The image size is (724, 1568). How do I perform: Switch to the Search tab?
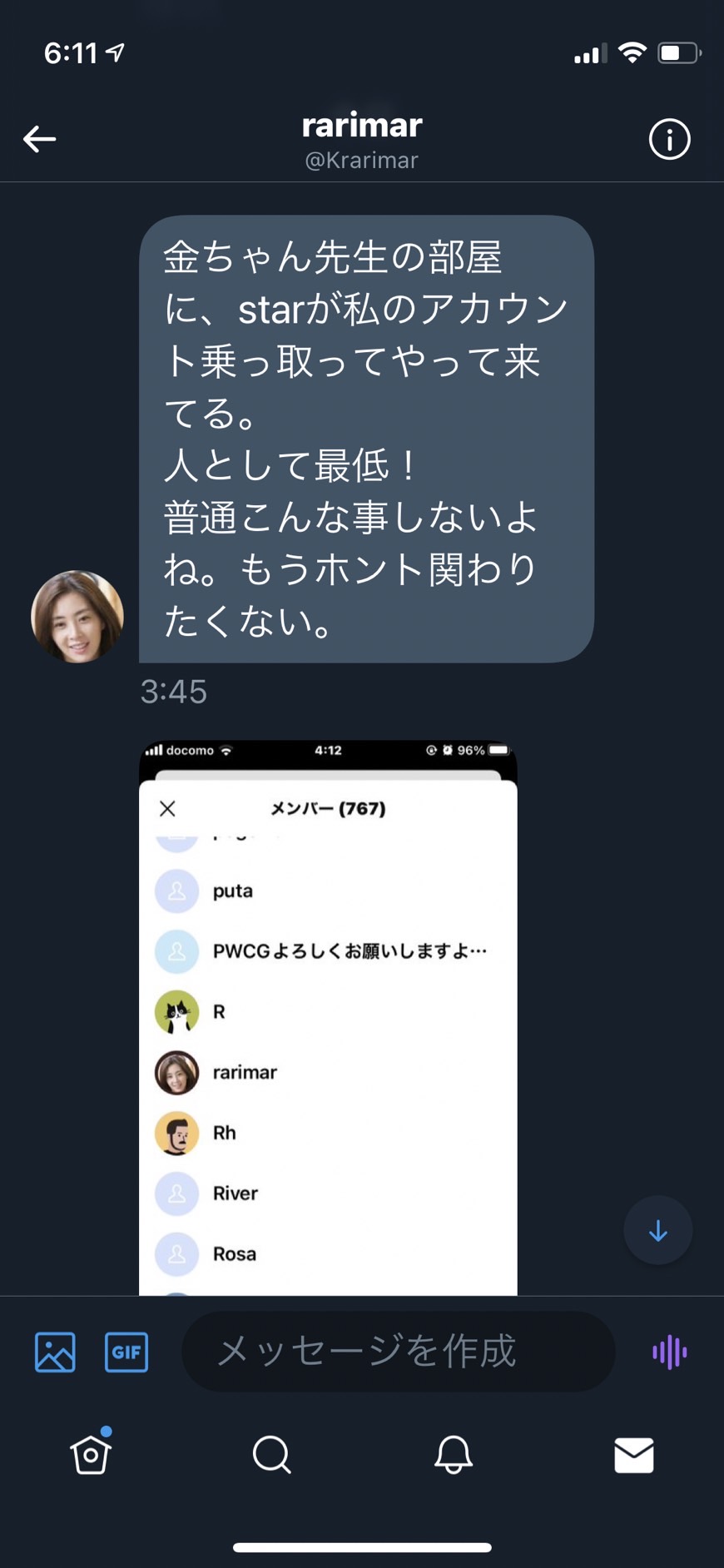point(271,1455)
